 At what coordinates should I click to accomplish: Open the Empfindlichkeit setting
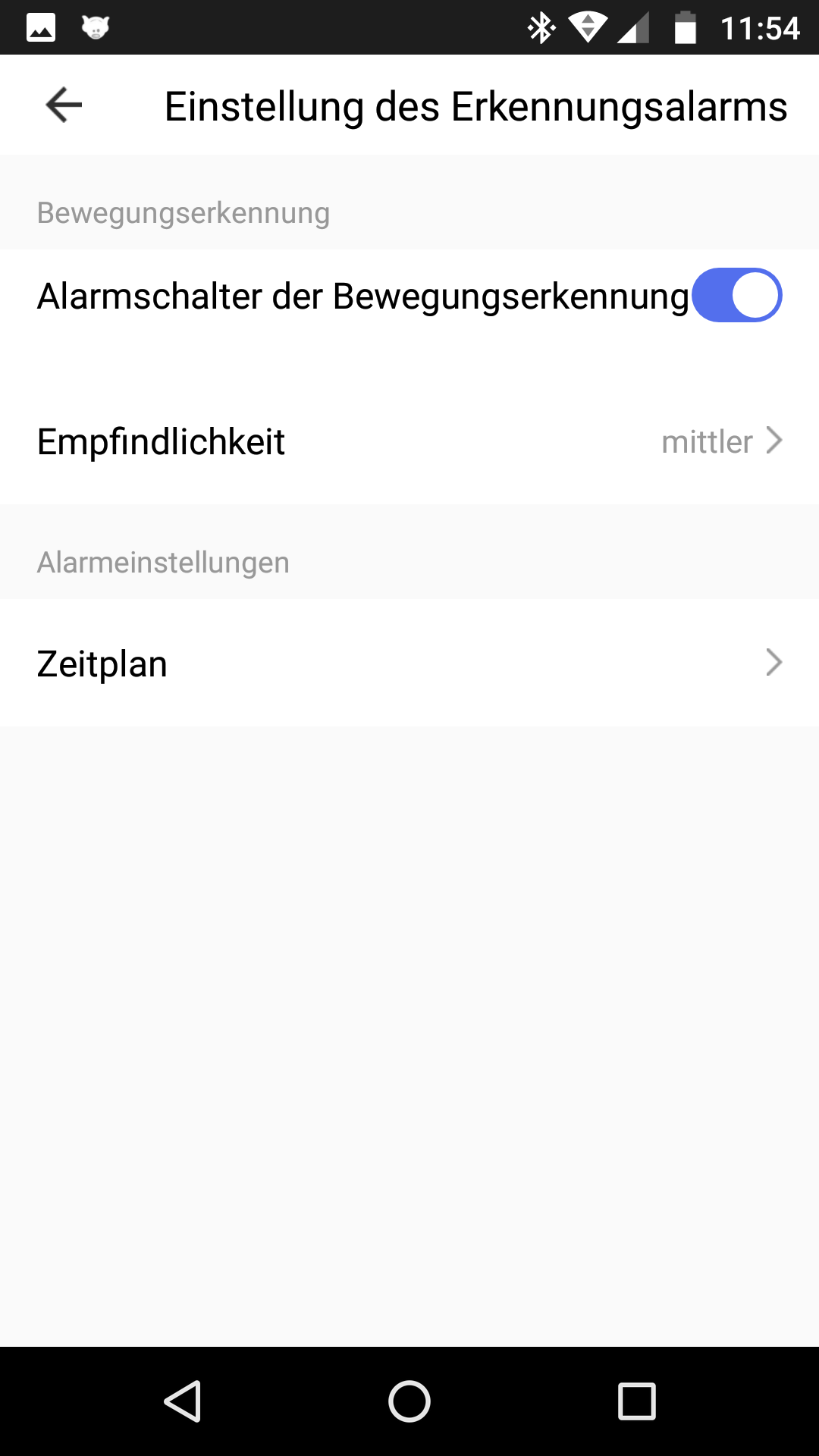pyautogui.click(x=409, y=441)
